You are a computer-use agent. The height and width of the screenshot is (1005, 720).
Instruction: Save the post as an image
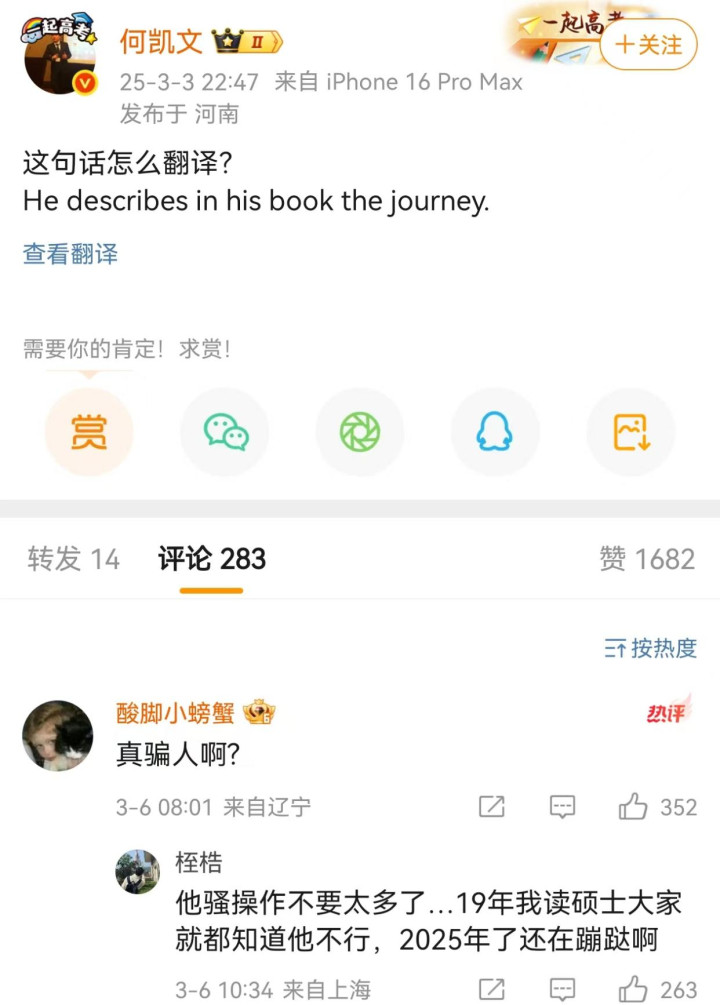(x=630, y=432)
